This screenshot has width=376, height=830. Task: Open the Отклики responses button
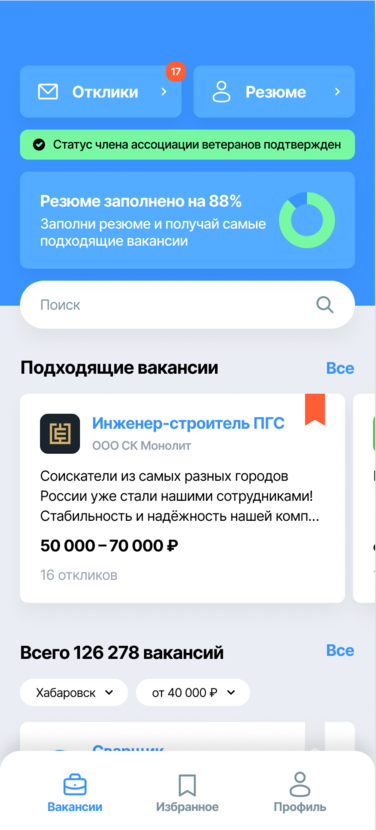[101, 92]
